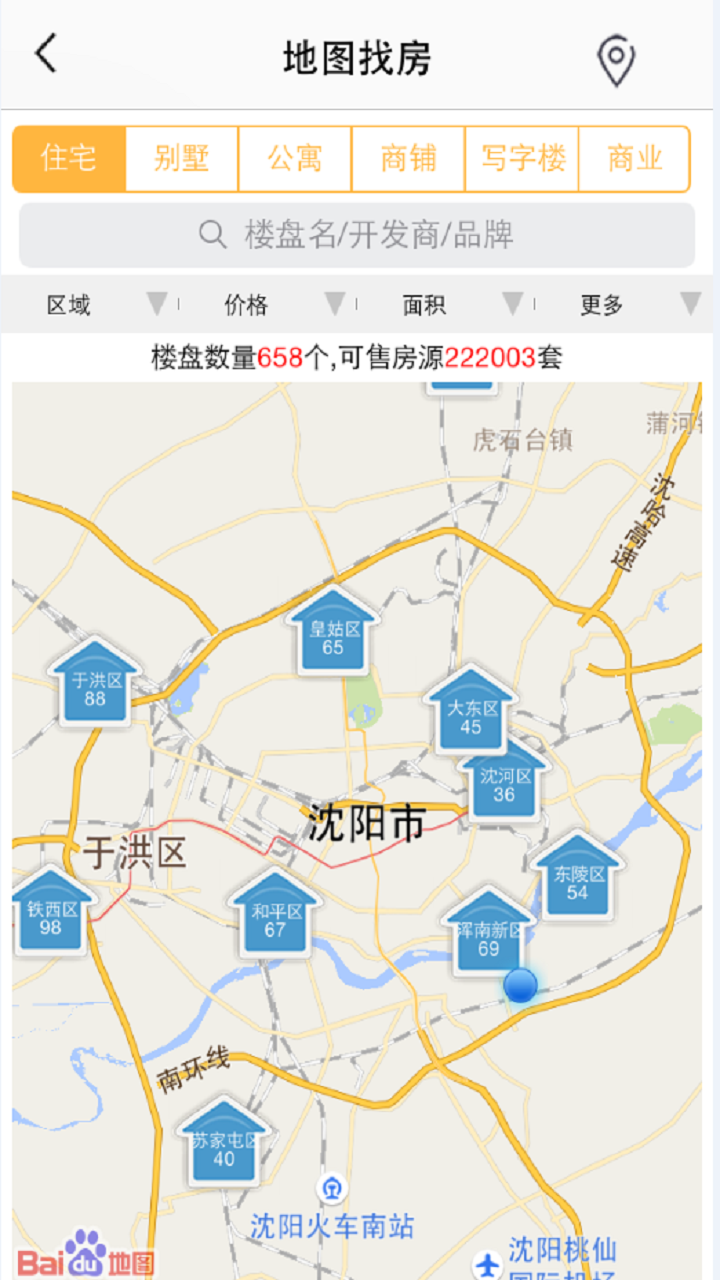Switch to the 别墅 villa tab
Screen dimensions: 720x1280
tap(180, 158)
